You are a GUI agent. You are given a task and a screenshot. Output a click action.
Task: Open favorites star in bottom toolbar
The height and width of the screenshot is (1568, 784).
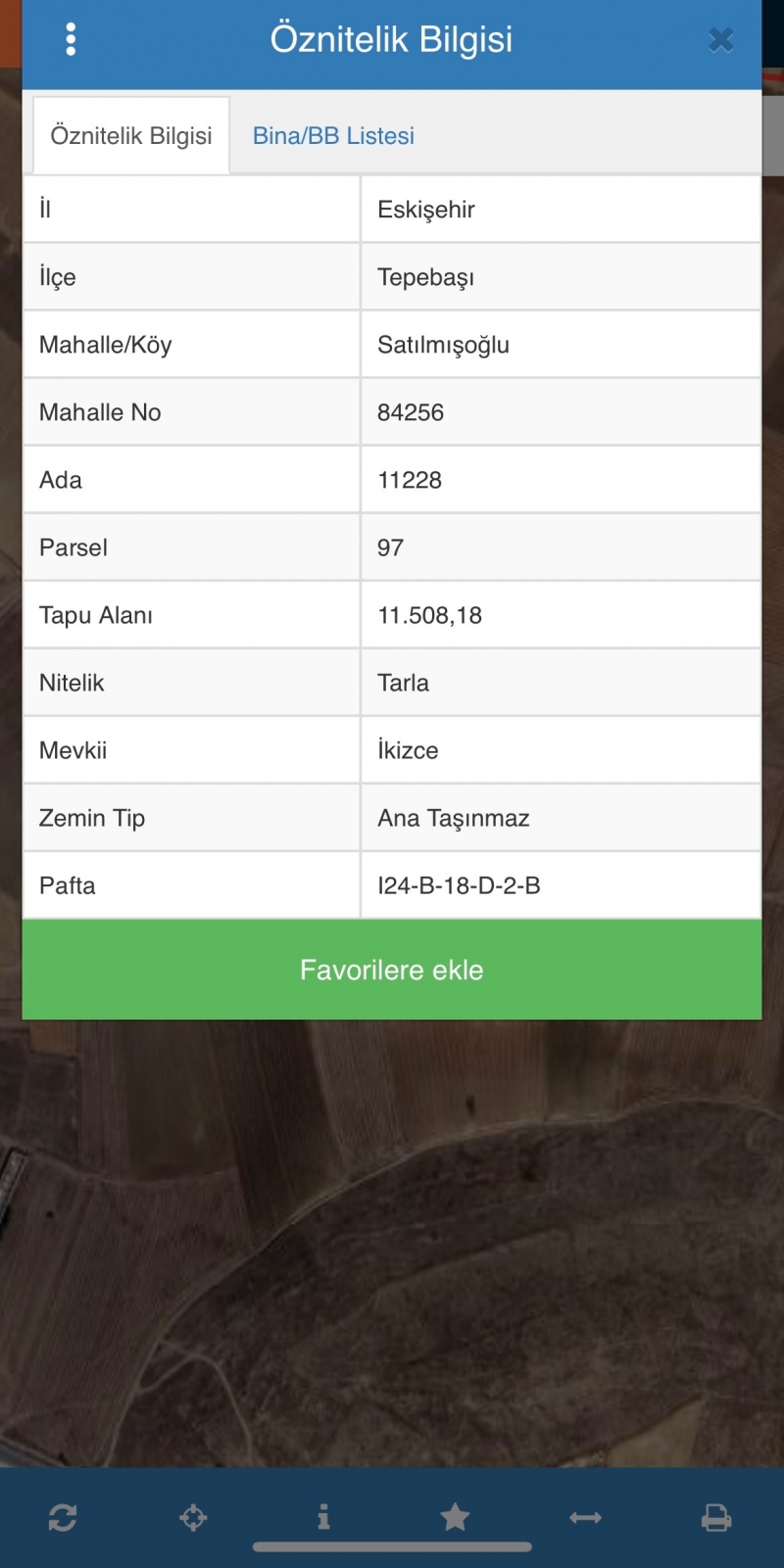[x=455, y=1518]
